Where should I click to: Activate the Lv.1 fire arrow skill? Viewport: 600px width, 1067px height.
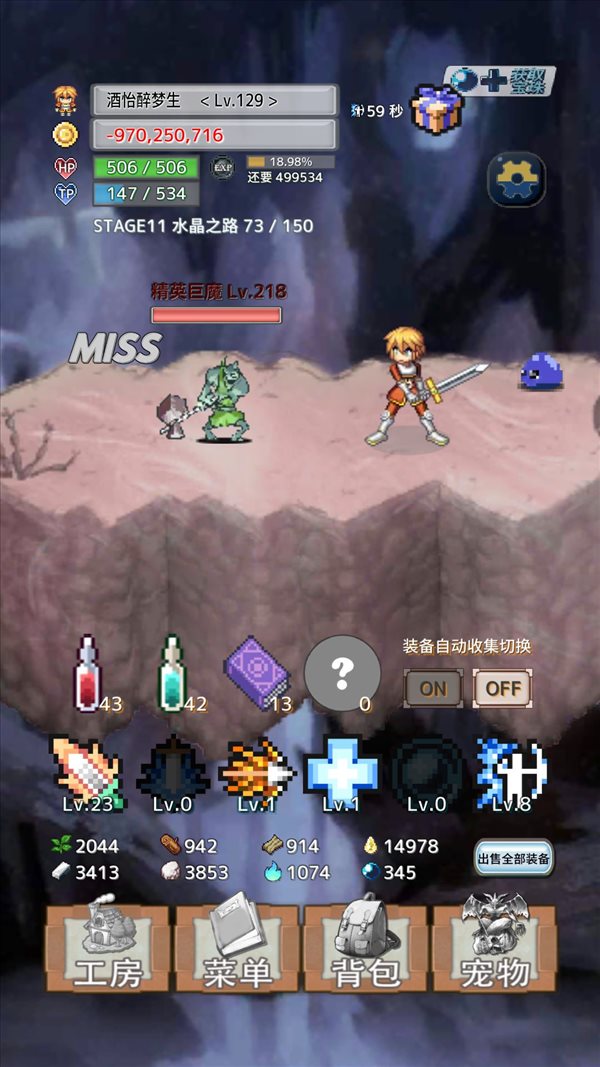(257, 773)
